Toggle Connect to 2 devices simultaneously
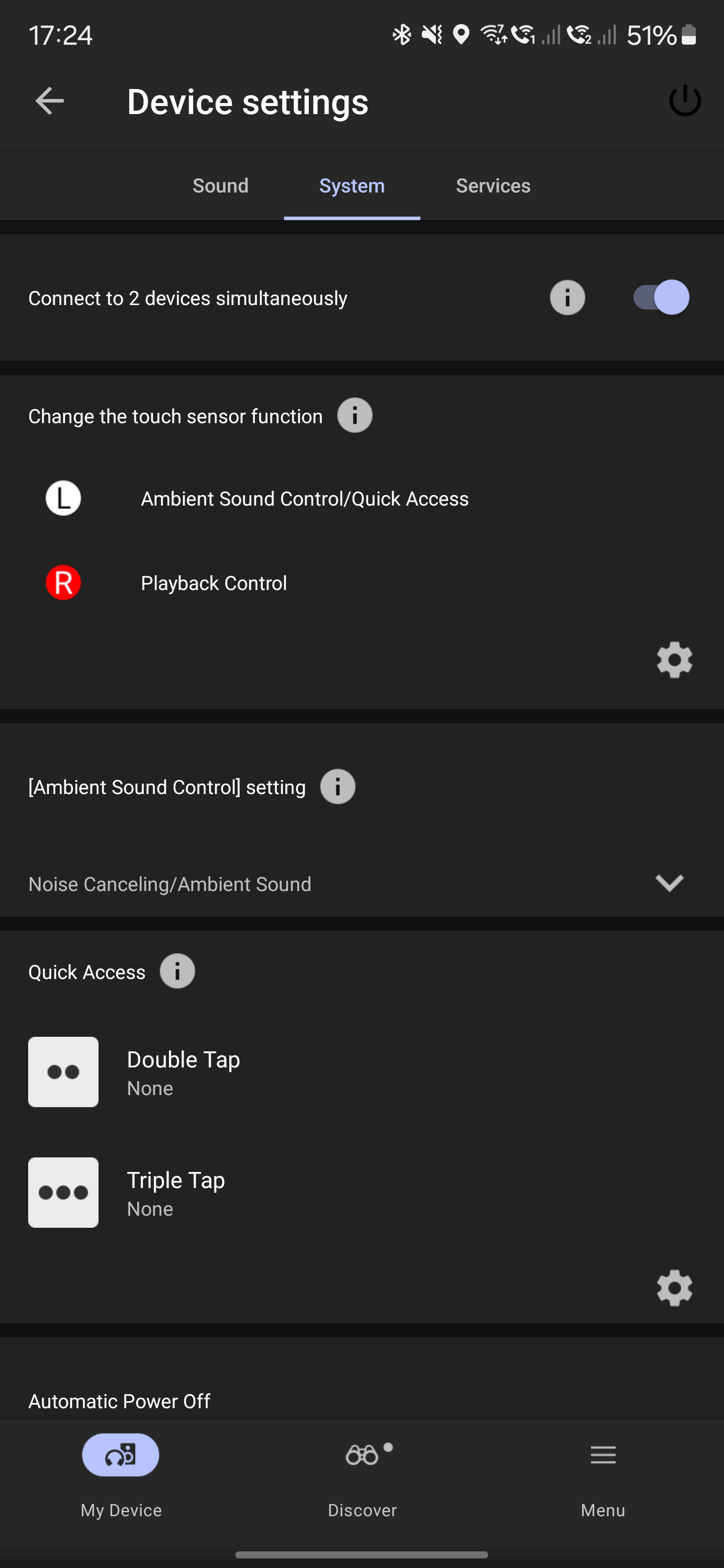Image resolution: width=724 pixels, height=1568 pixels. tap(661, 298)
